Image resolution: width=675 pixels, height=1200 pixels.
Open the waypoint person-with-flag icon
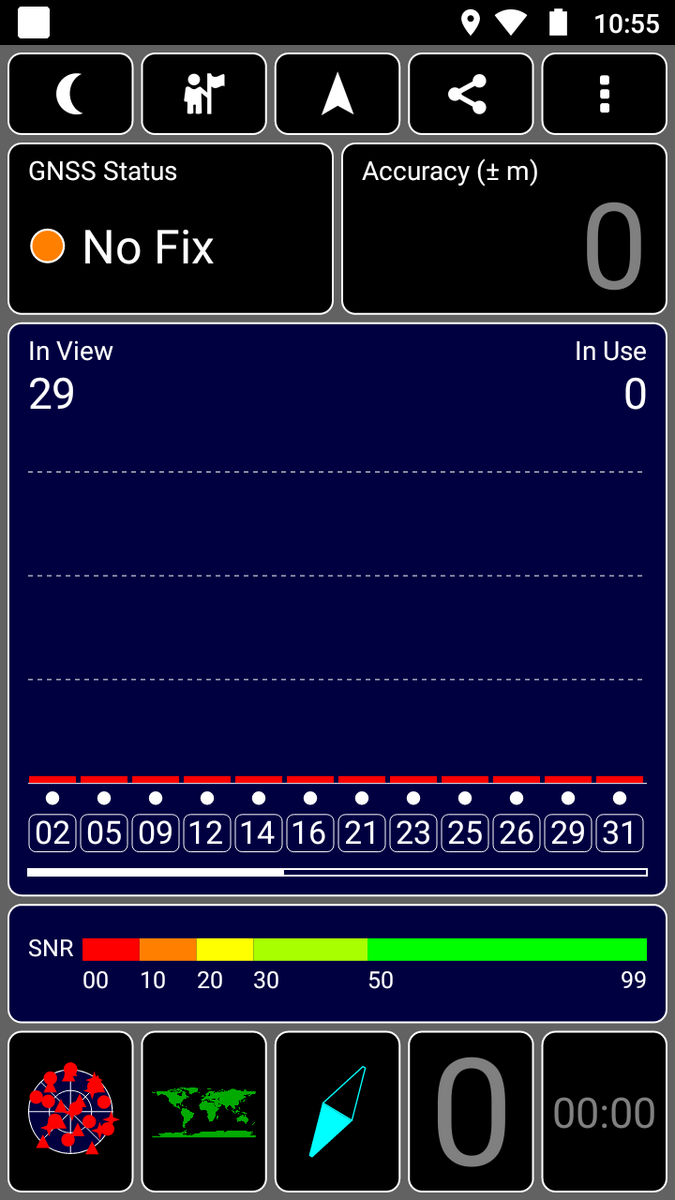[204, 94]
